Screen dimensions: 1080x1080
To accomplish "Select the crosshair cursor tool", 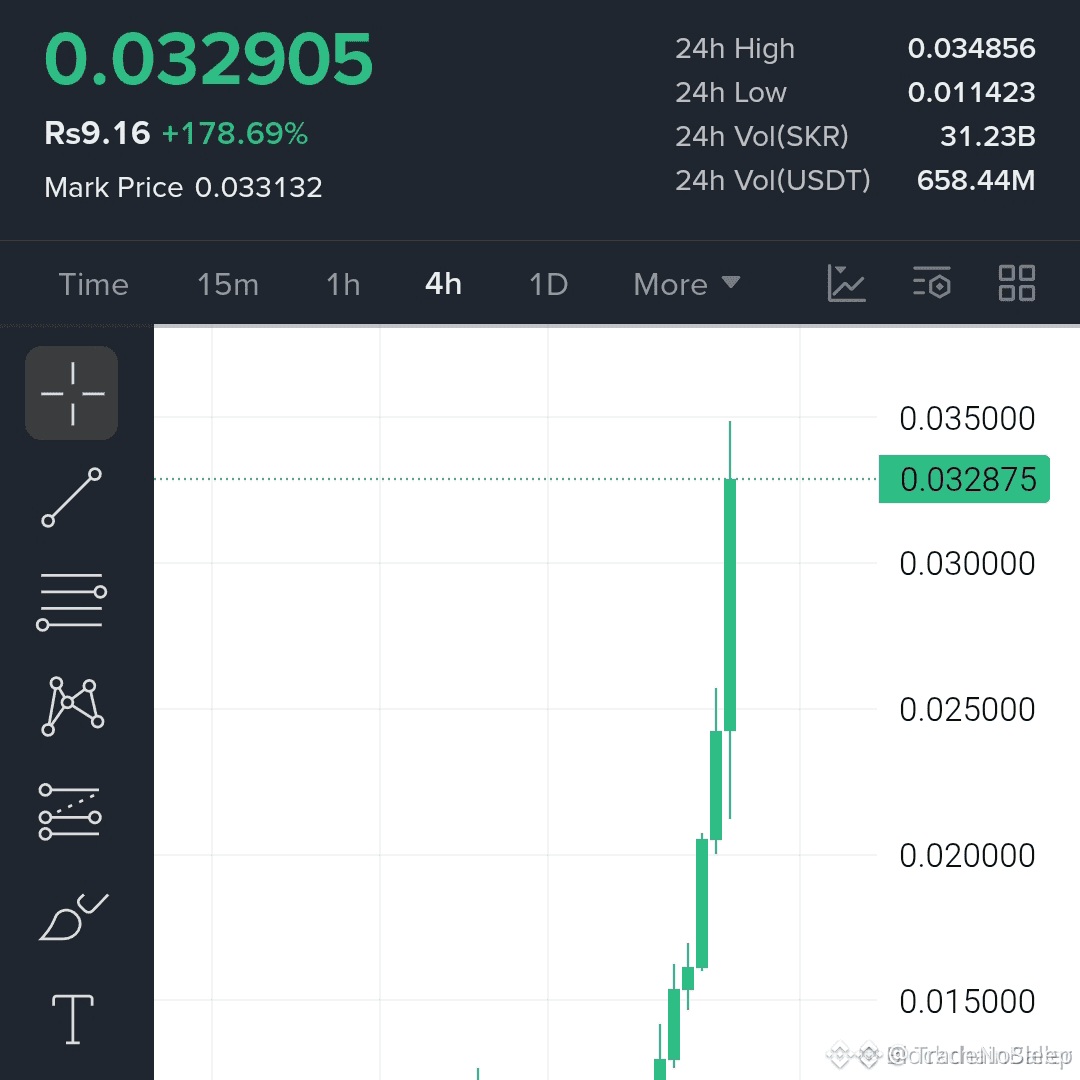I will pos(72,393).
